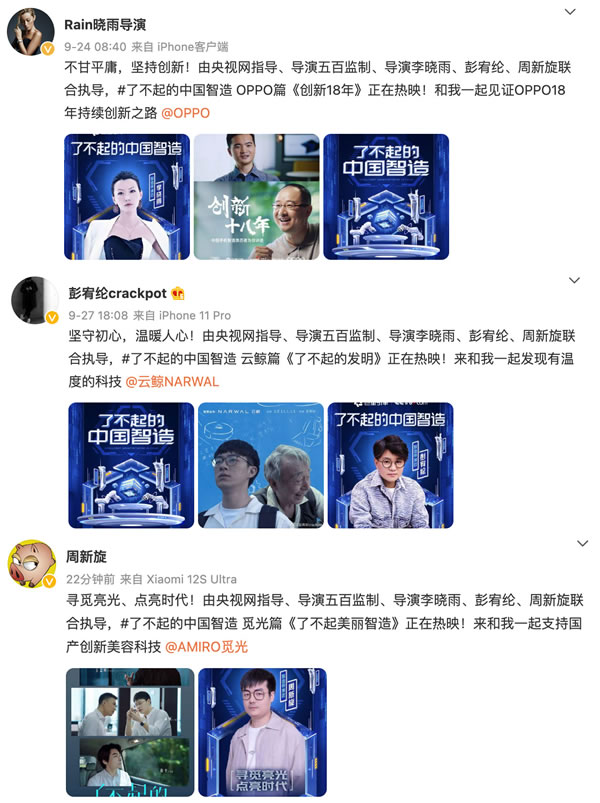View the NARWAL photo of two men outdoors
The image size is (600, 803).
[x=261, y=465]
